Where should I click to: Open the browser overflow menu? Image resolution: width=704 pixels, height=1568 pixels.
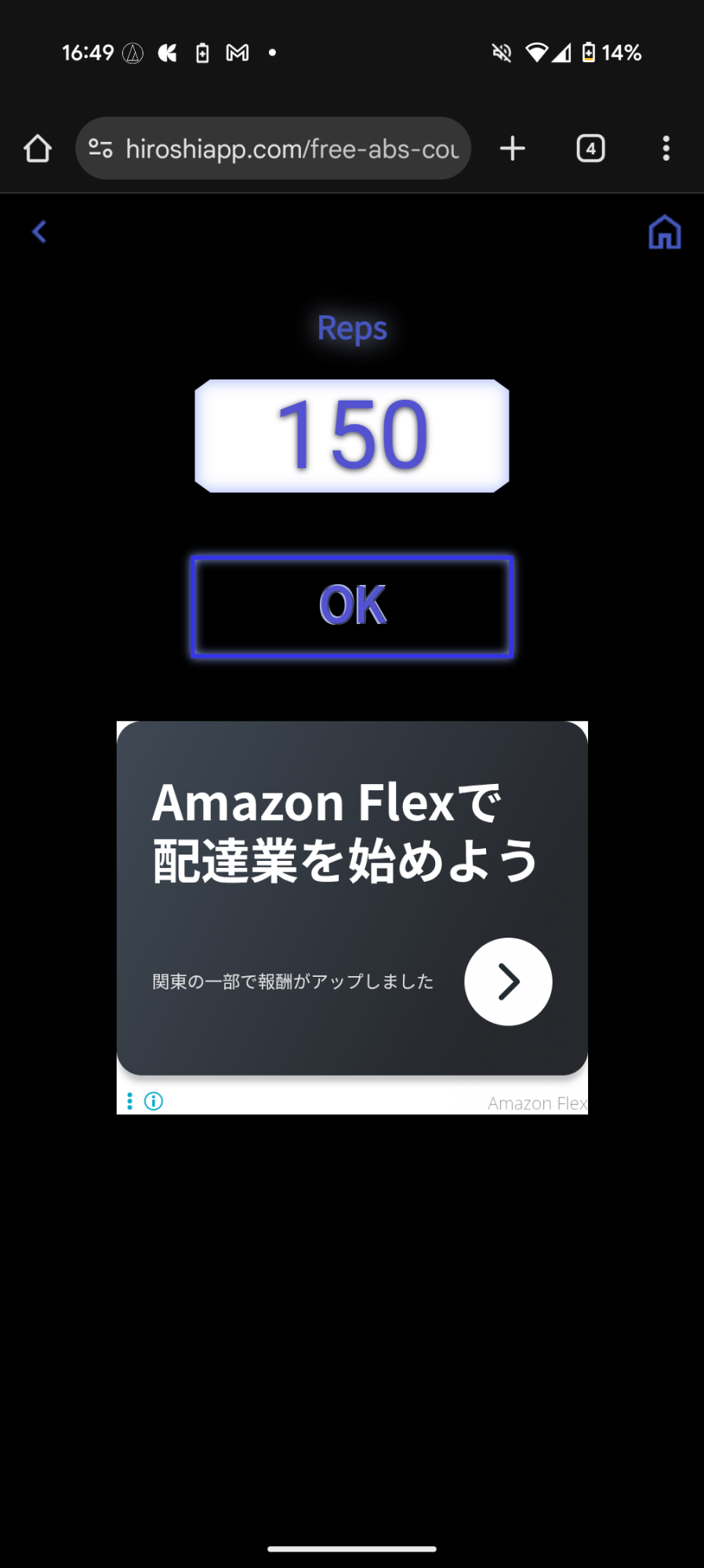point(666,148)
